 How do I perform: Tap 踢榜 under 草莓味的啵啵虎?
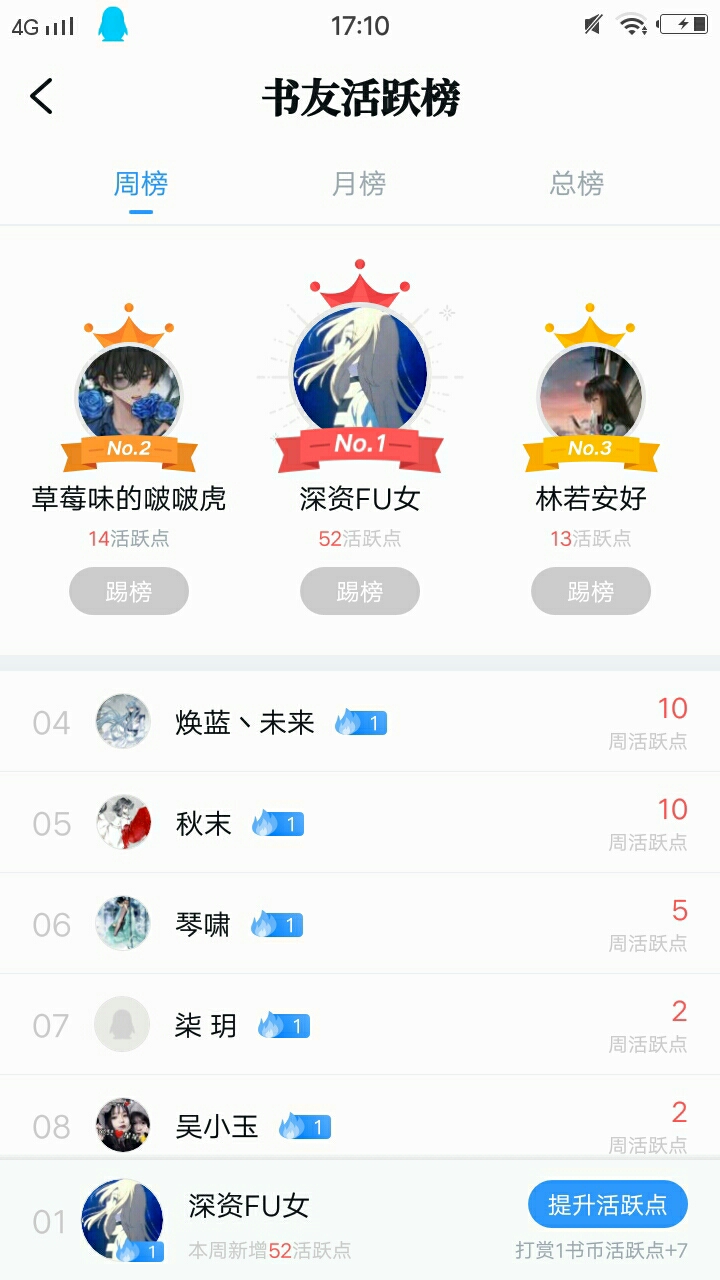coord(129,591)
